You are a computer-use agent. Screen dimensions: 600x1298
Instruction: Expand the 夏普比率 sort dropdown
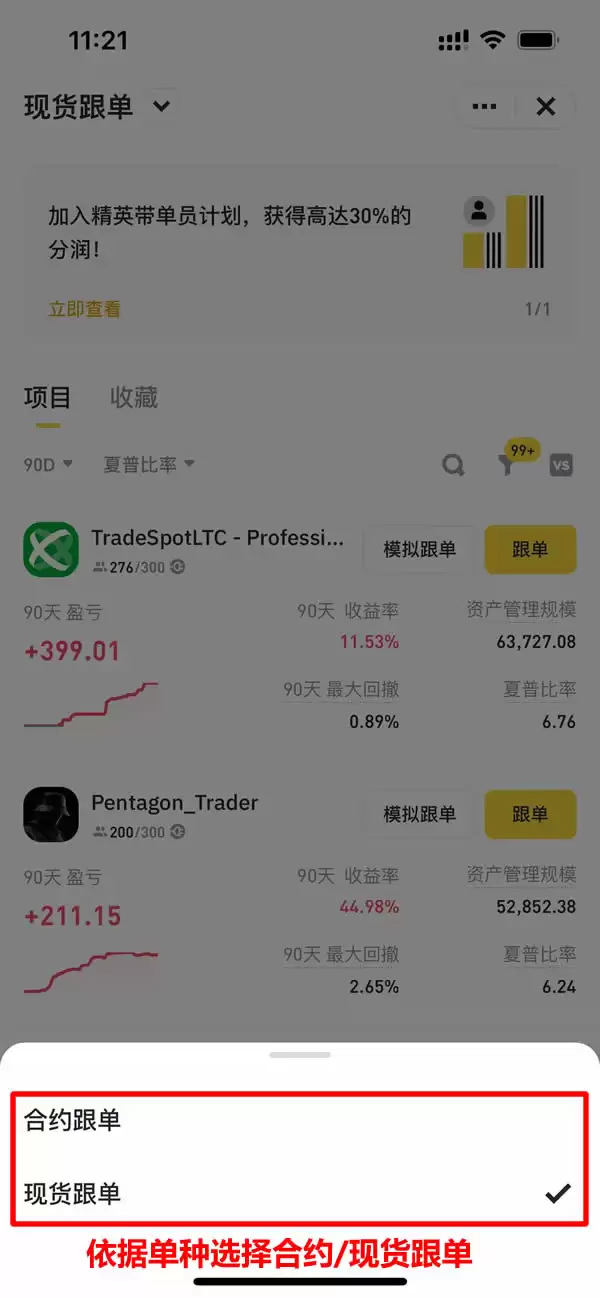(149, 464)
